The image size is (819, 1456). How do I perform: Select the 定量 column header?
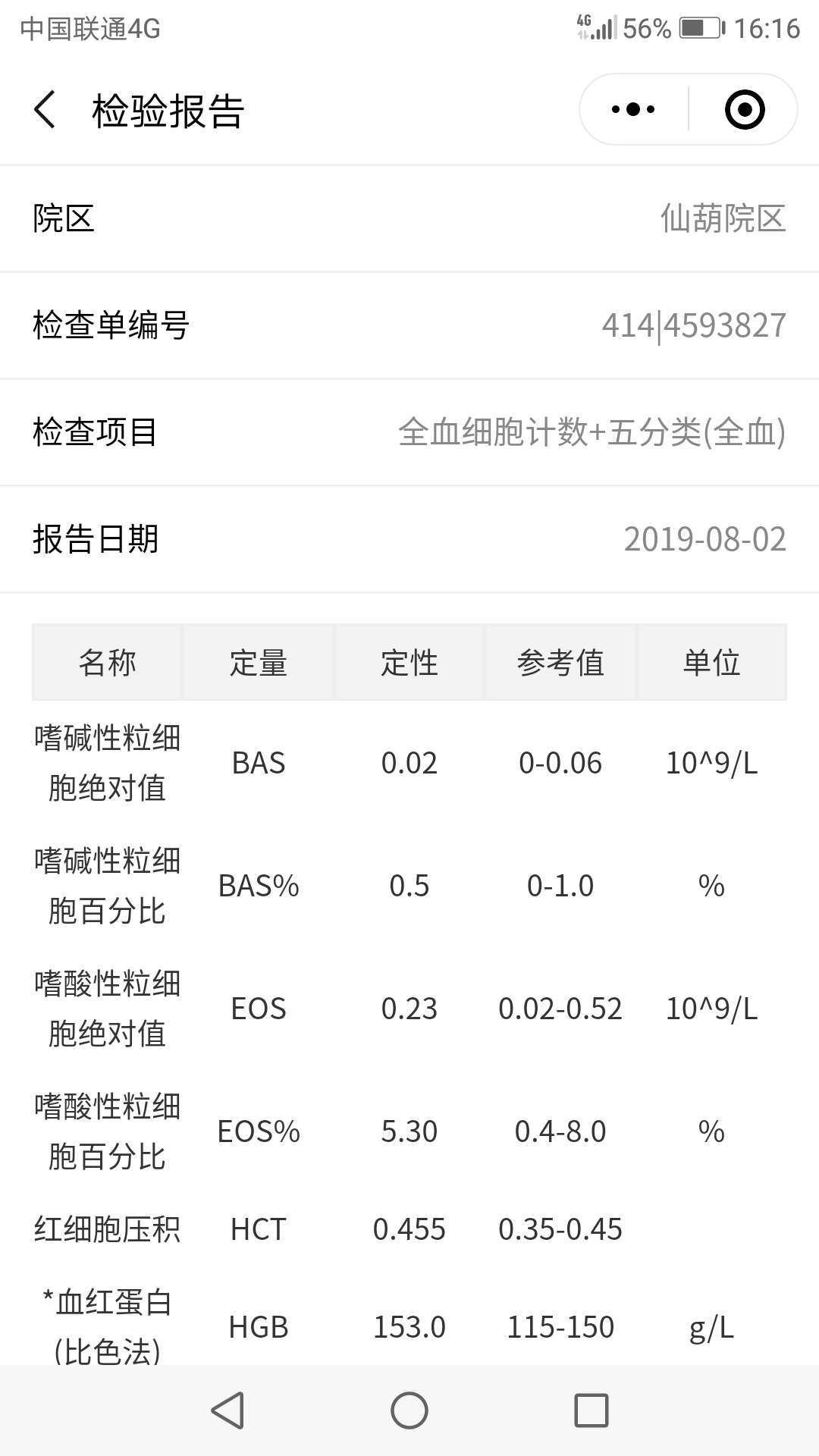258,661
